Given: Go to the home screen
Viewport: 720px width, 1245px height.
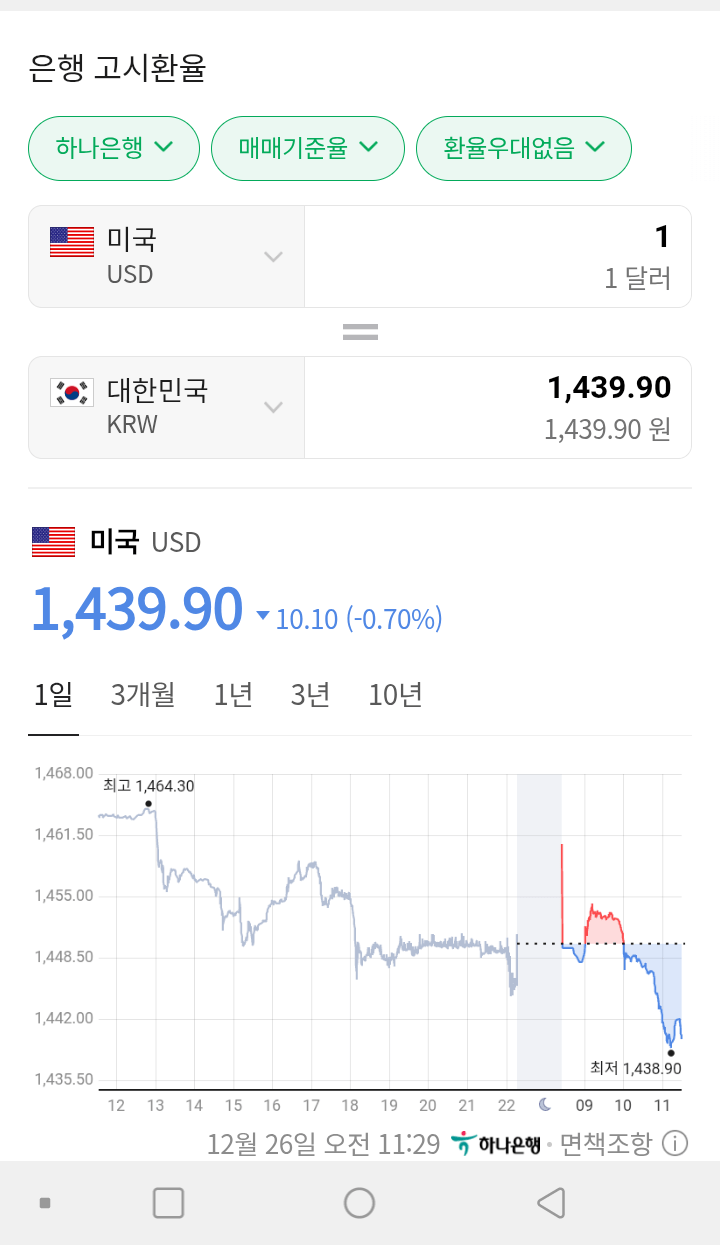Looking at the screenshot, I should (x=359, y=1203).
